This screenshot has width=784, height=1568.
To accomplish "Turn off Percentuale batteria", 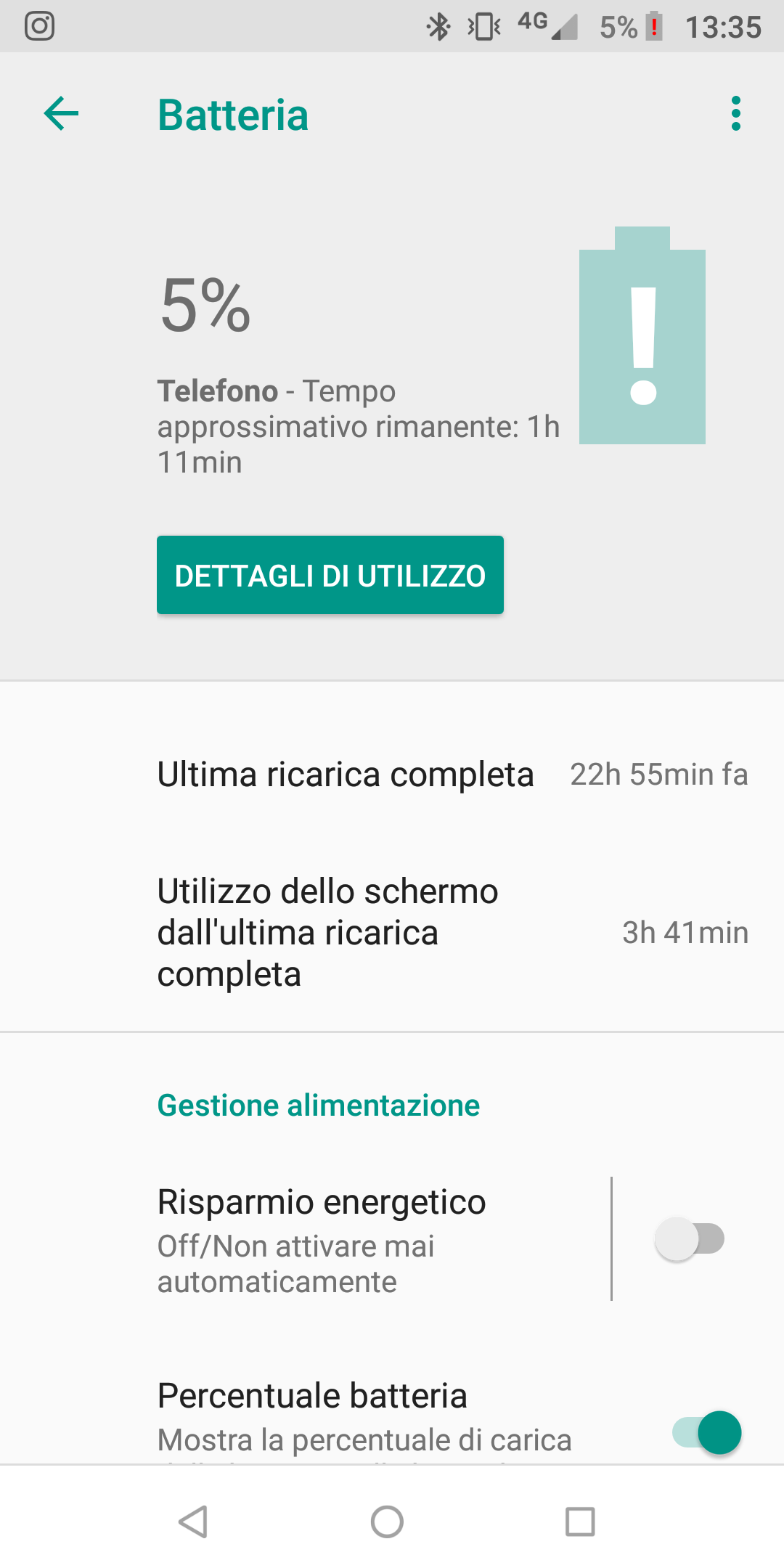I will pos(707,1432).
